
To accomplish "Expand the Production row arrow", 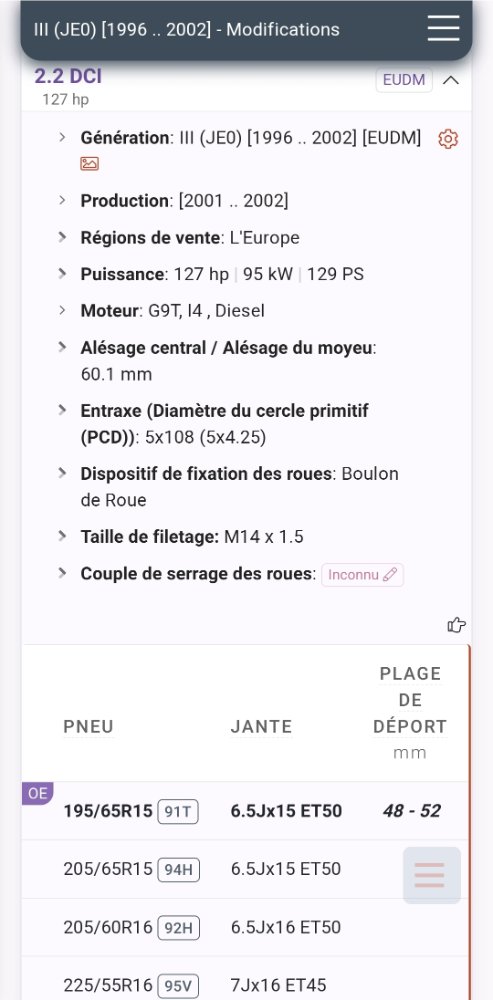I will pyautogui.click(x=62, y=200).
